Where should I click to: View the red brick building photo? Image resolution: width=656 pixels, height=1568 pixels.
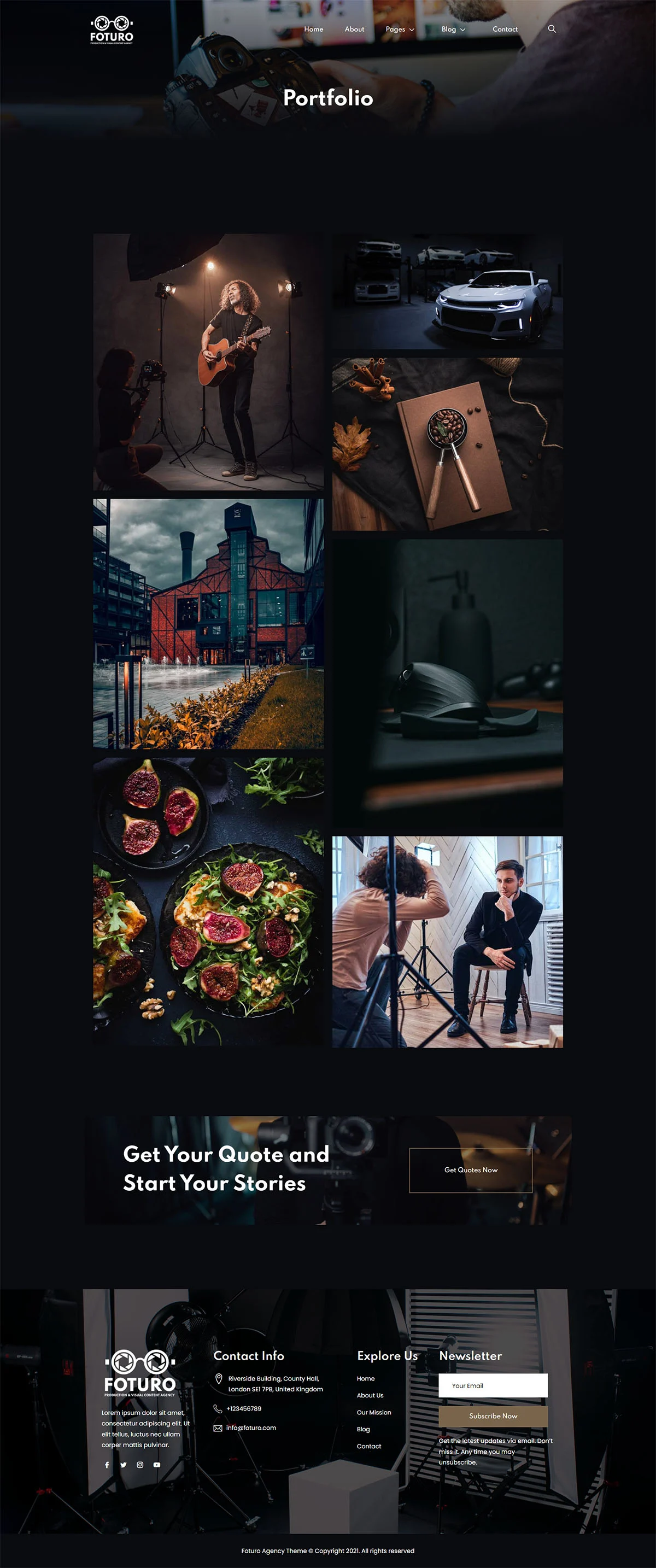pyautogui.click(x=208, y=623)
